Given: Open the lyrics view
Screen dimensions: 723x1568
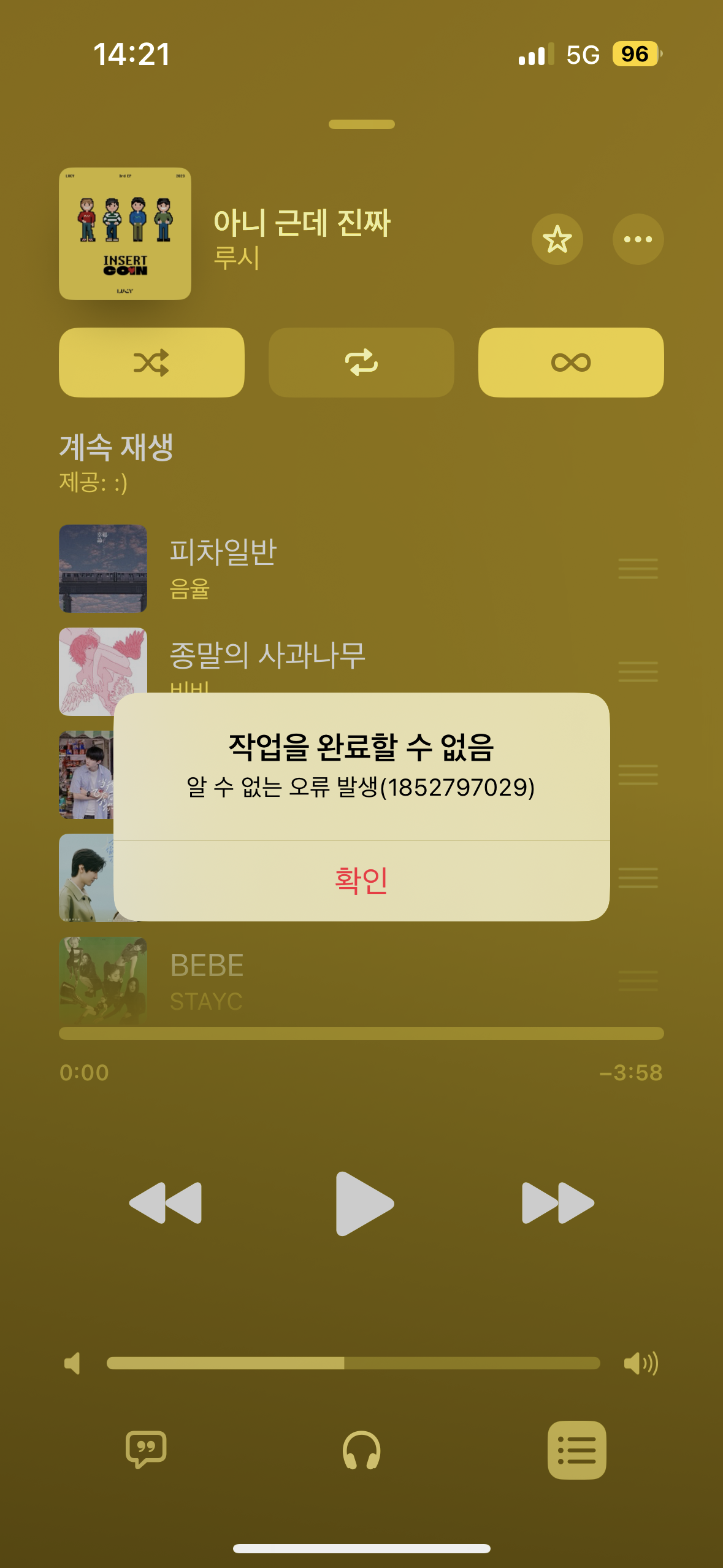Looking at the screenshot, I should pyautogui.click(x=146, y=1450).
